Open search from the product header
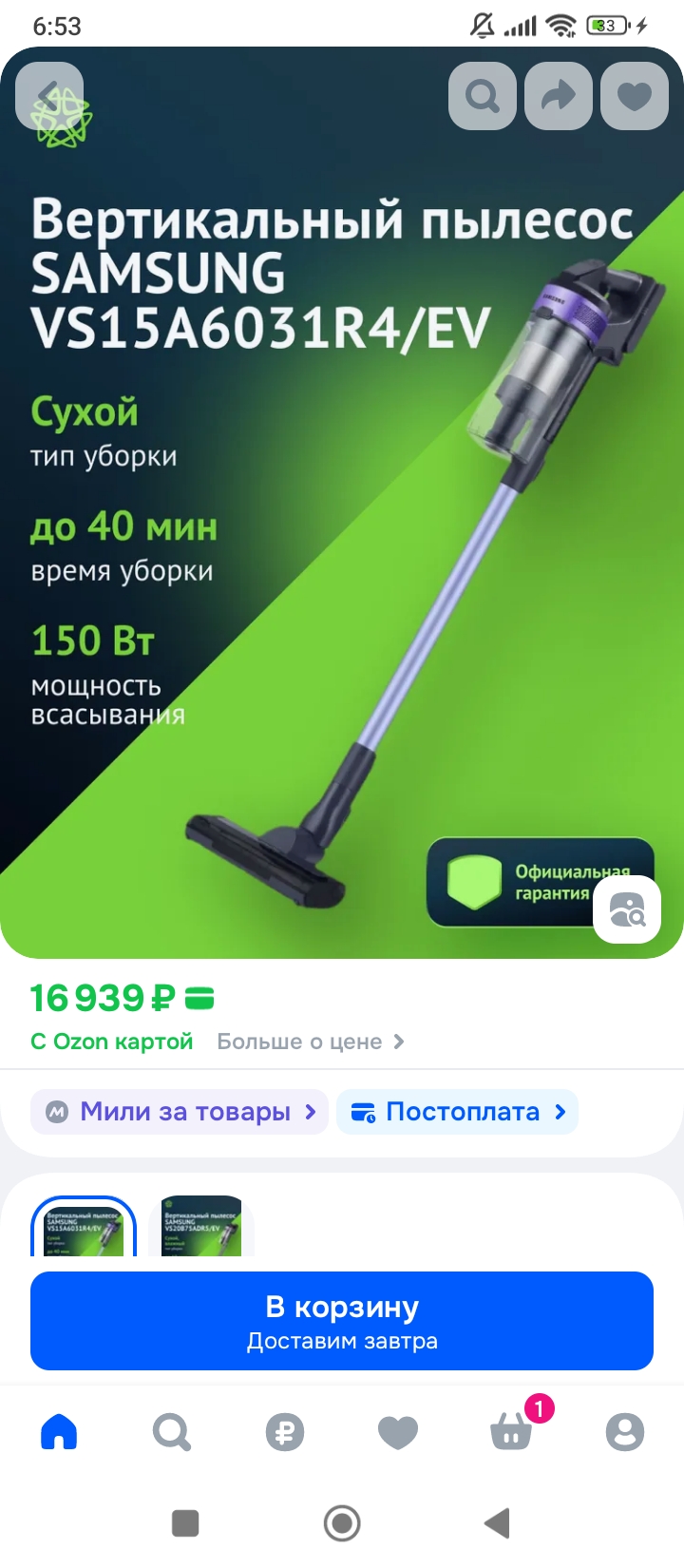The image size is (684, 1568). pyautogui.click(x=483, y=95)
